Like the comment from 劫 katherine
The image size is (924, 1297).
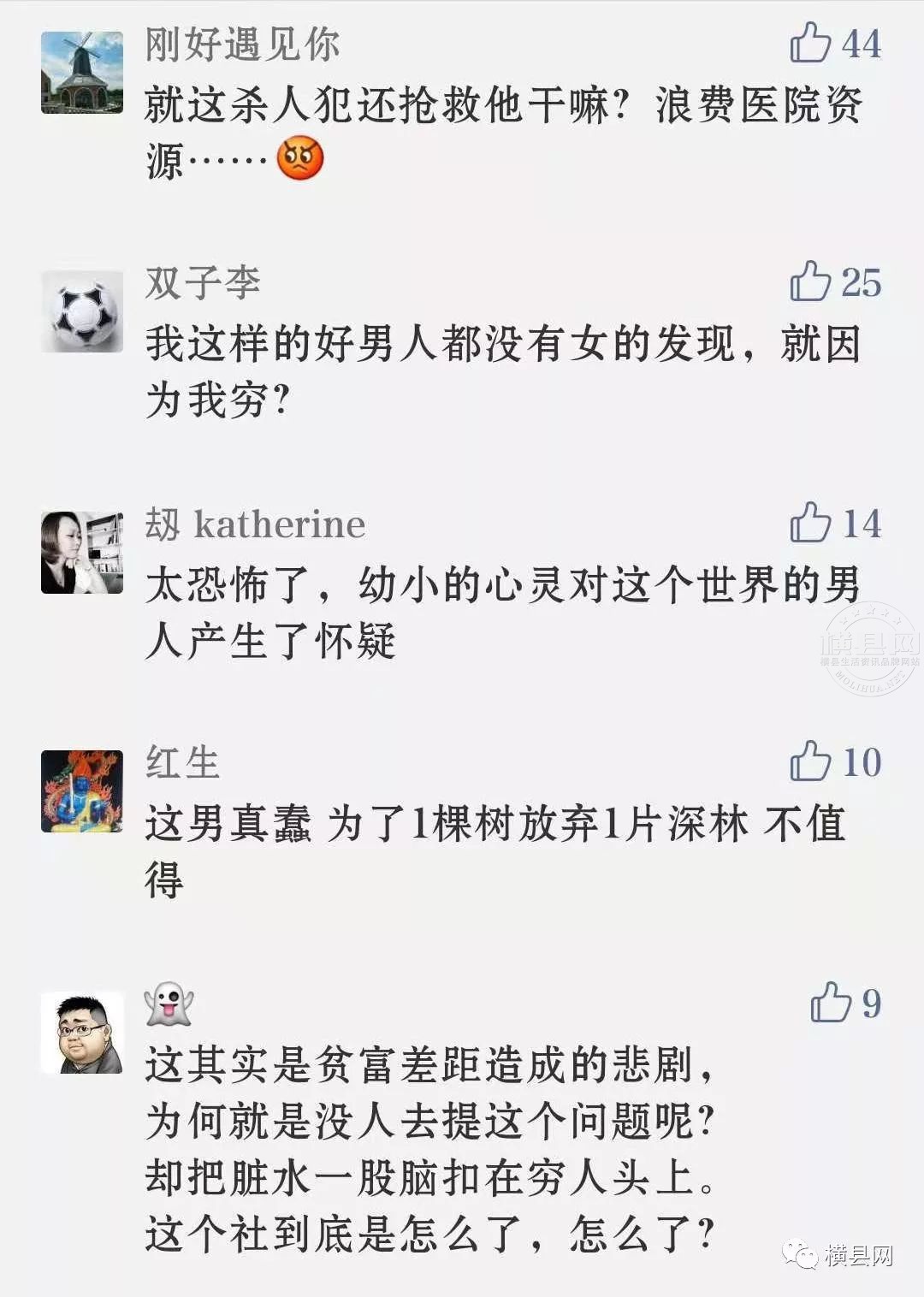(810, 523)
